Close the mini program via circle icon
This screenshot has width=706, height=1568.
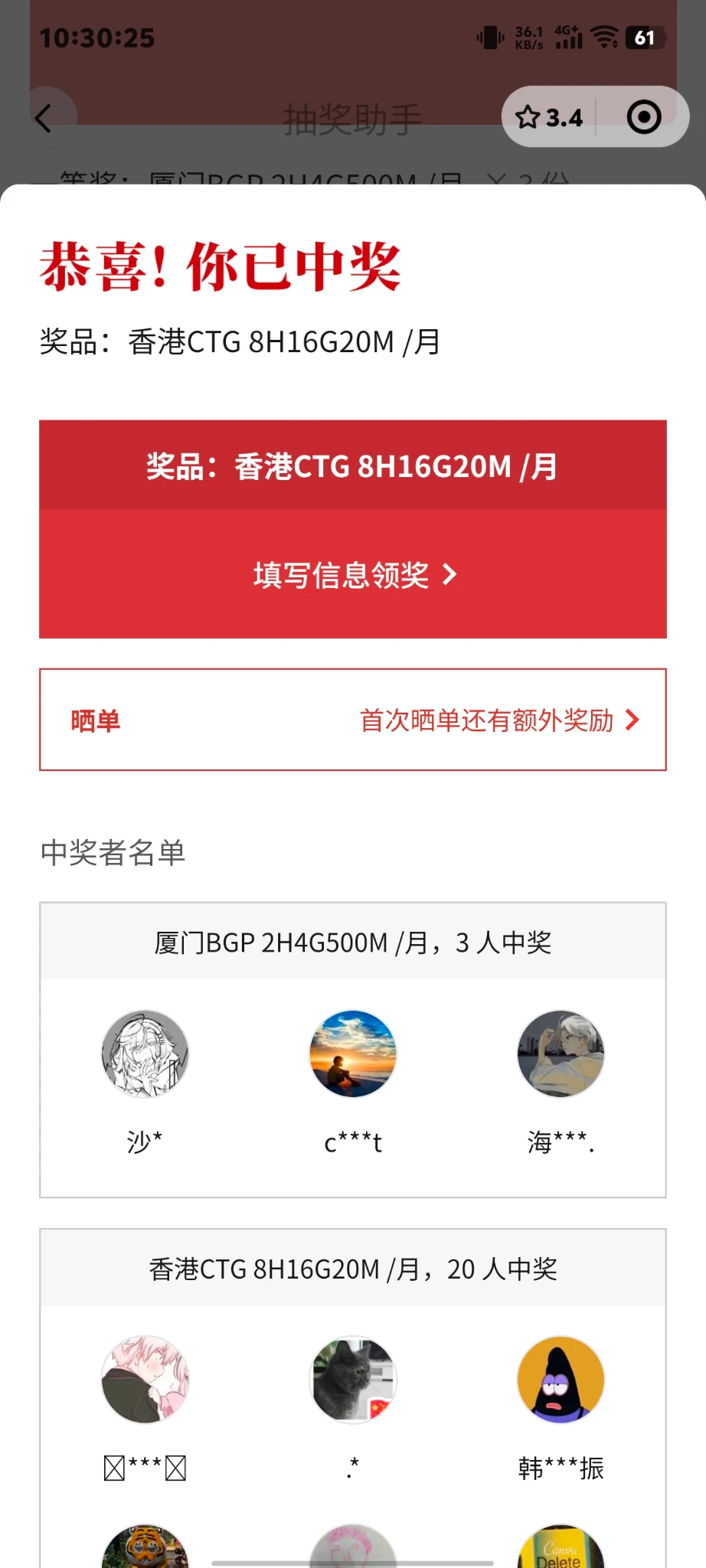click(x=643, y=118)
